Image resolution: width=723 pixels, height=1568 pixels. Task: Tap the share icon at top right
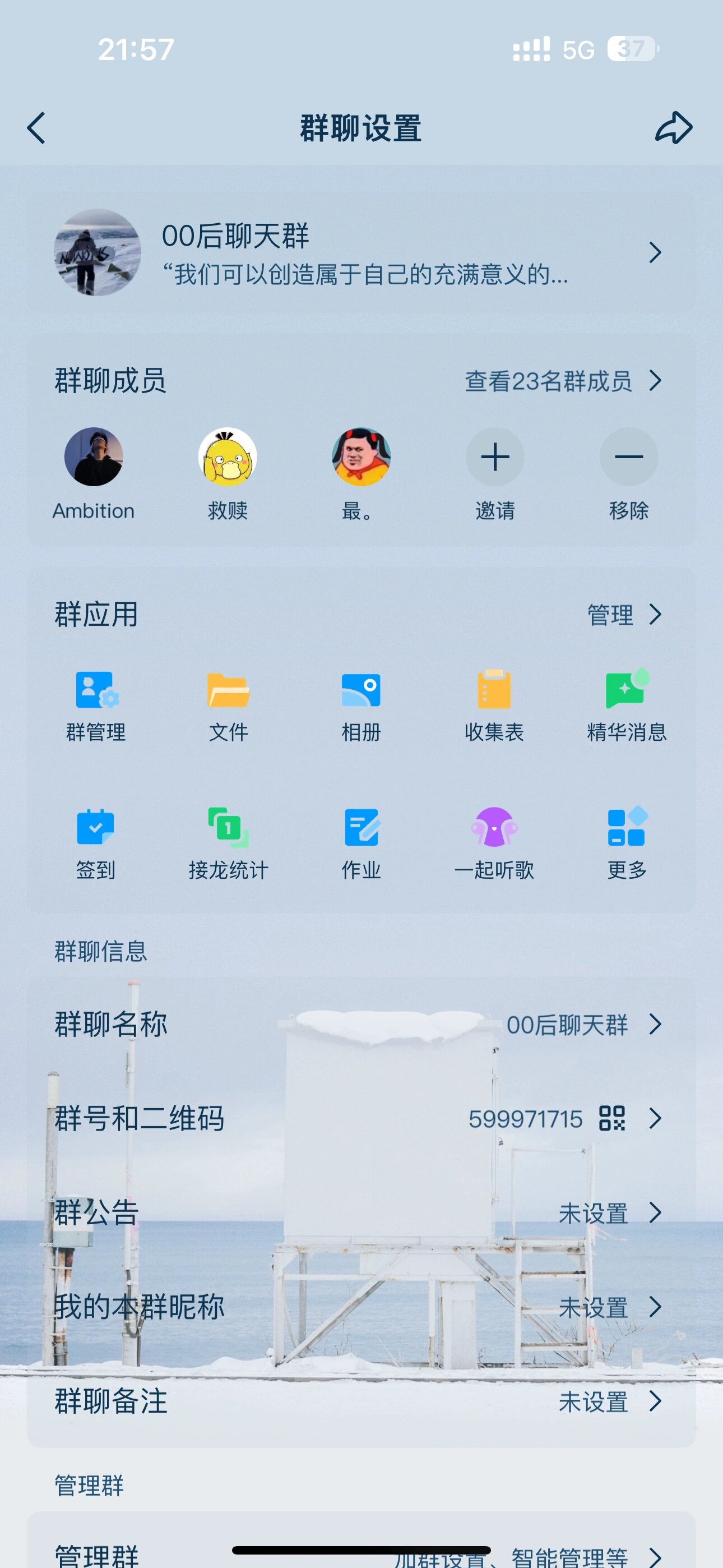click(x=675, y=128)
